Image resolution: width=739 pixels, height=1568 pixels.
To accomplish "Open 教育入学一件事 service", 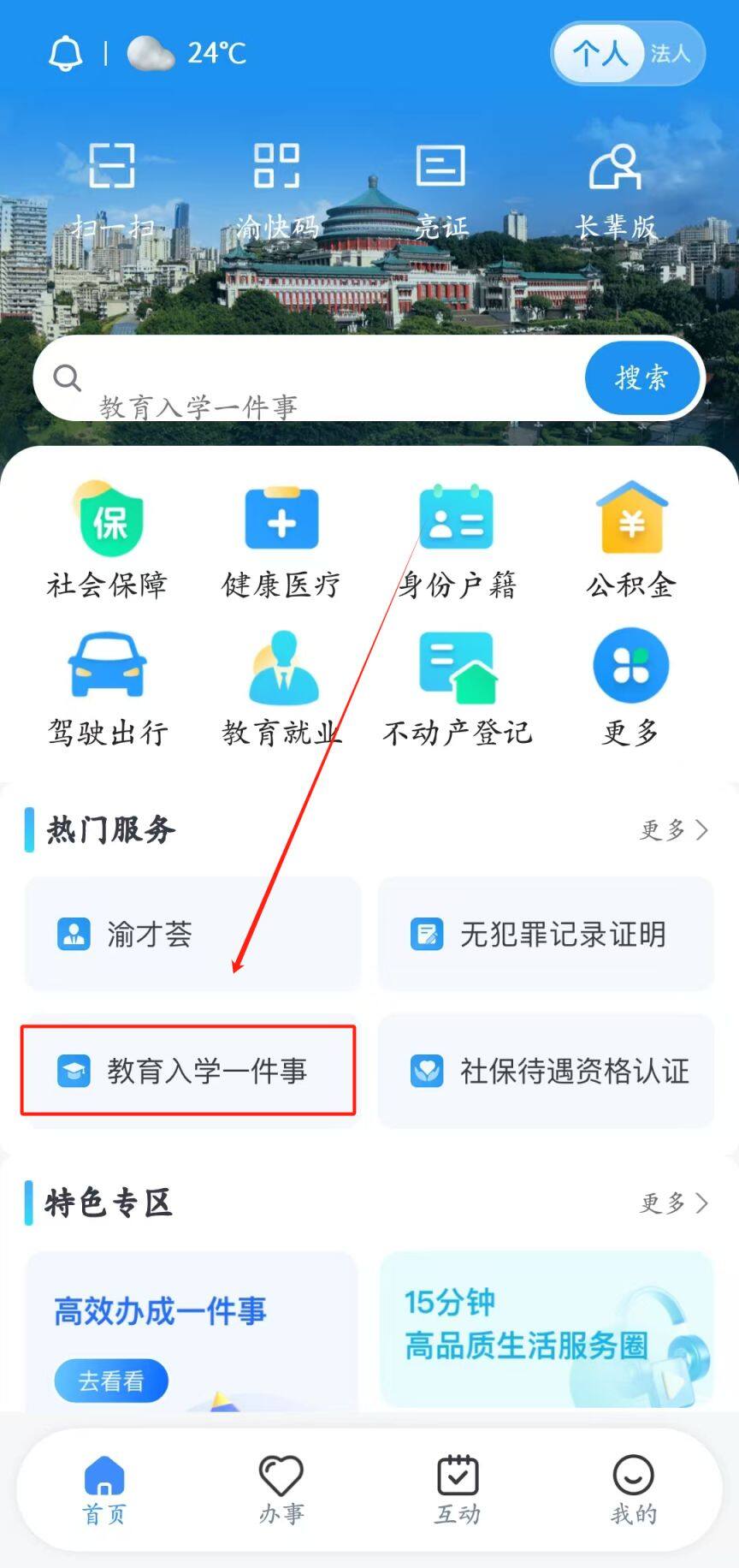I will pyautogui.click(x=188, y=1070).
